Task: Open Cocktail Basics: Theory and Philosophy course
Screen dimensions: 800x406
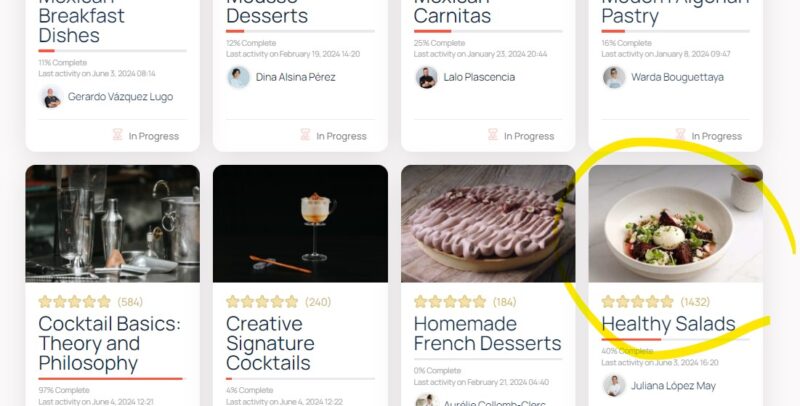Action: point(109,343)
